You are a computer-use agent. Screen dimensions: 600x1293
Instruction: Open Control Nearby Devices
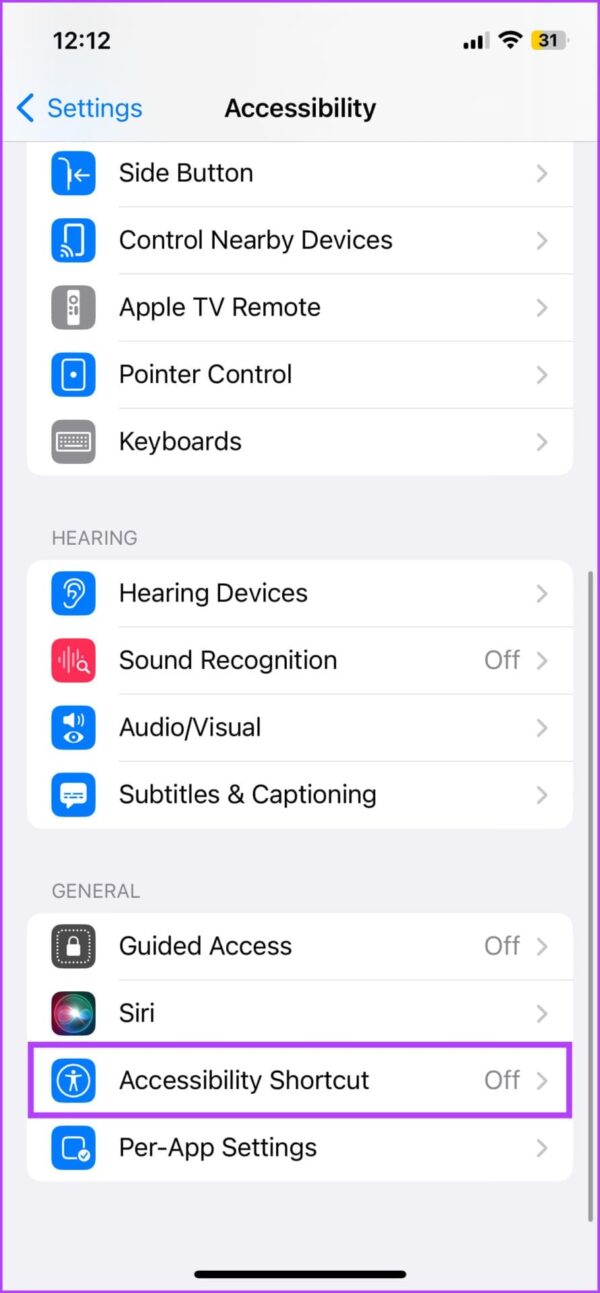click(x=300, y=240)
